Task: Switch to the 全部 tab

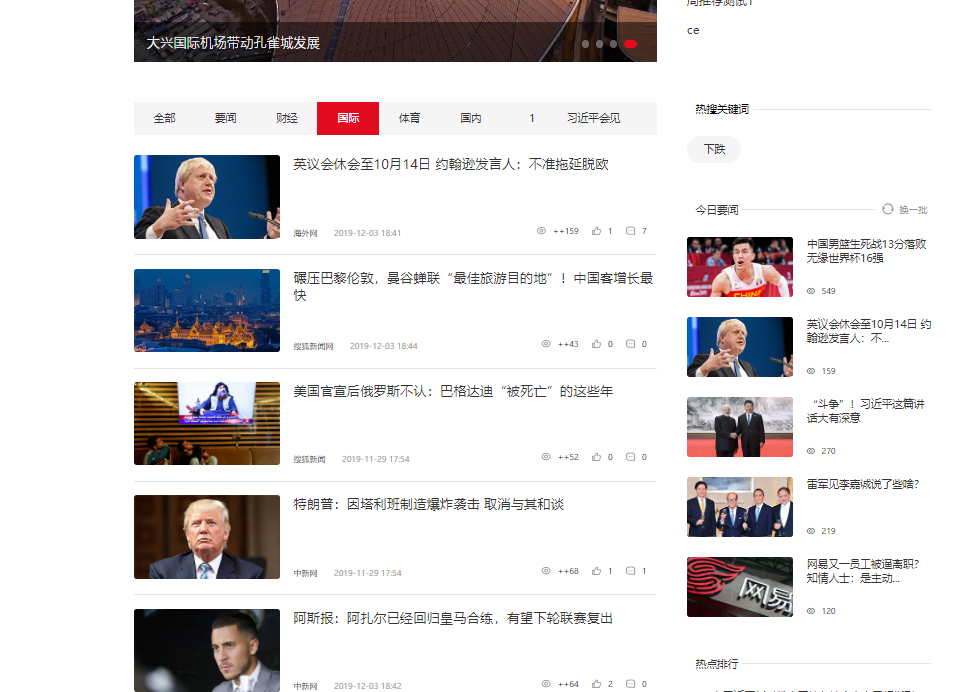Action: [x=164, y=118]
